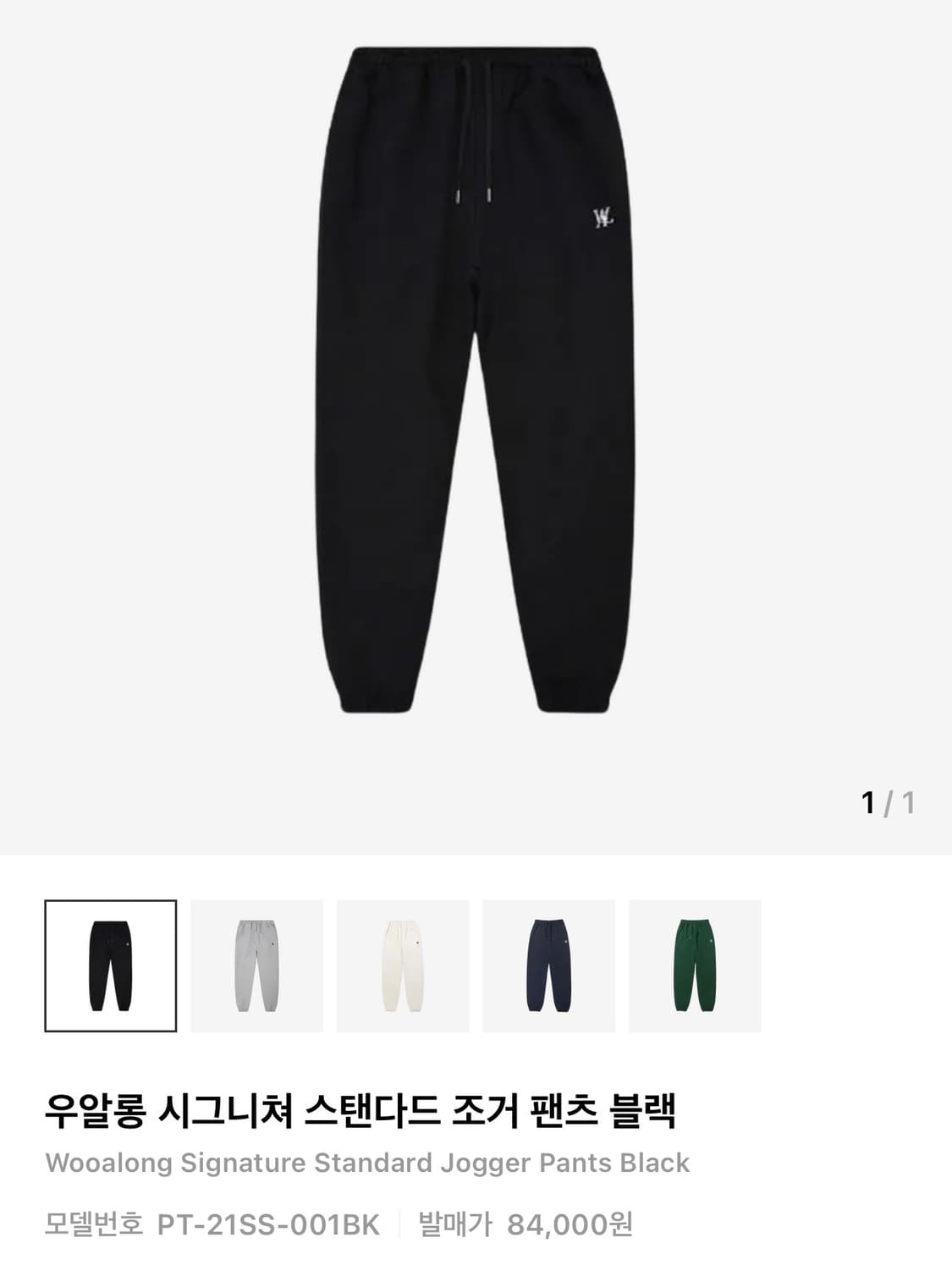Screen dimensions: 952x1265
Task: Open the main product photo
Action: 476,381
